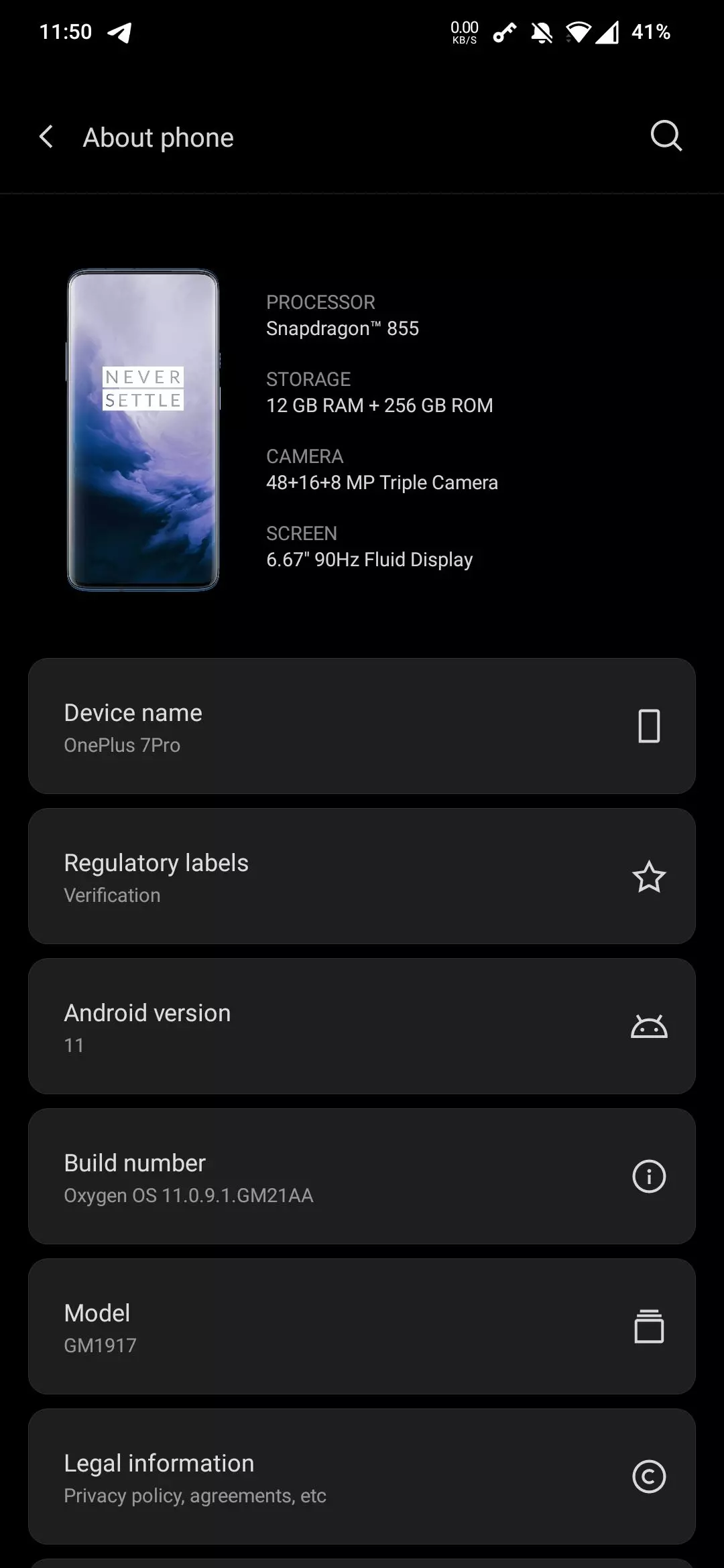
Task: Click the Telegram icon in status bar
Action: pyautogui.click(x=118, y=30)
